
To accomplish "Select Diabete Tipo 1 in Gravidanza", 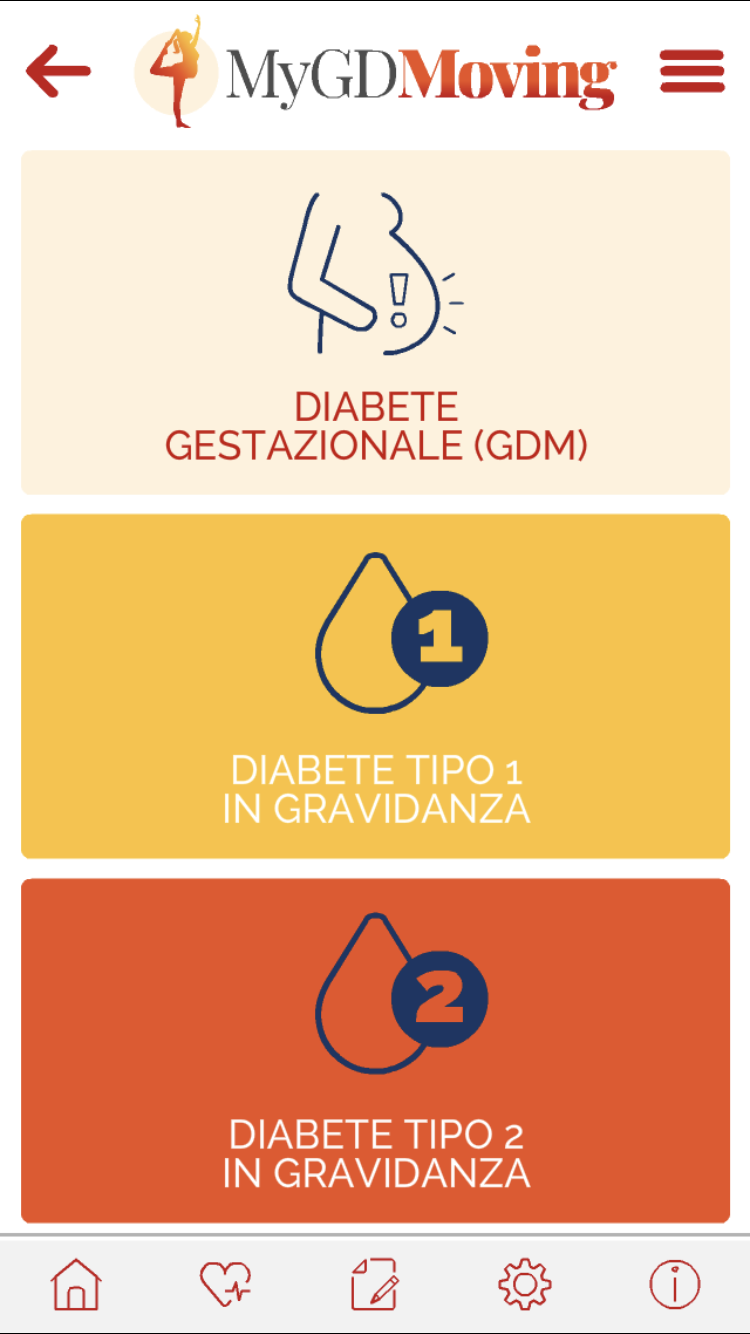I will (x=375, y=686).
